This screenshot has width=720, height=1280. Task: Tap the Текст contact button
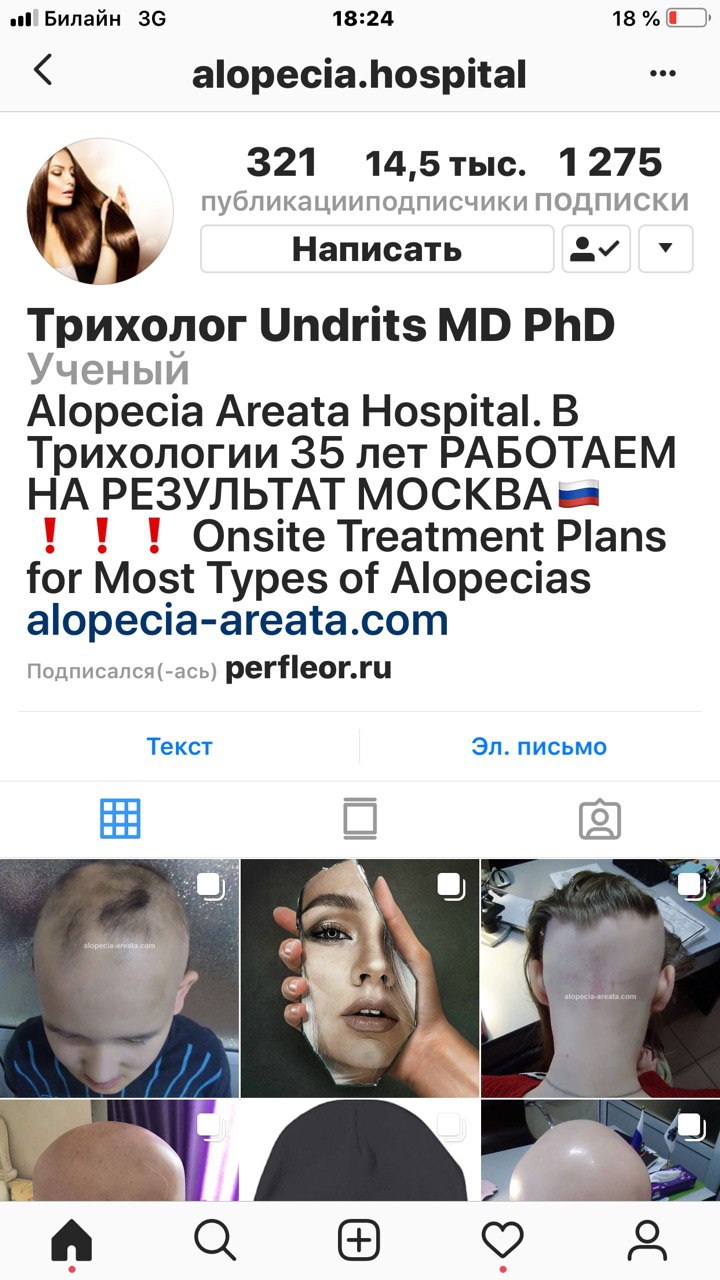click(x=180, y=746)
